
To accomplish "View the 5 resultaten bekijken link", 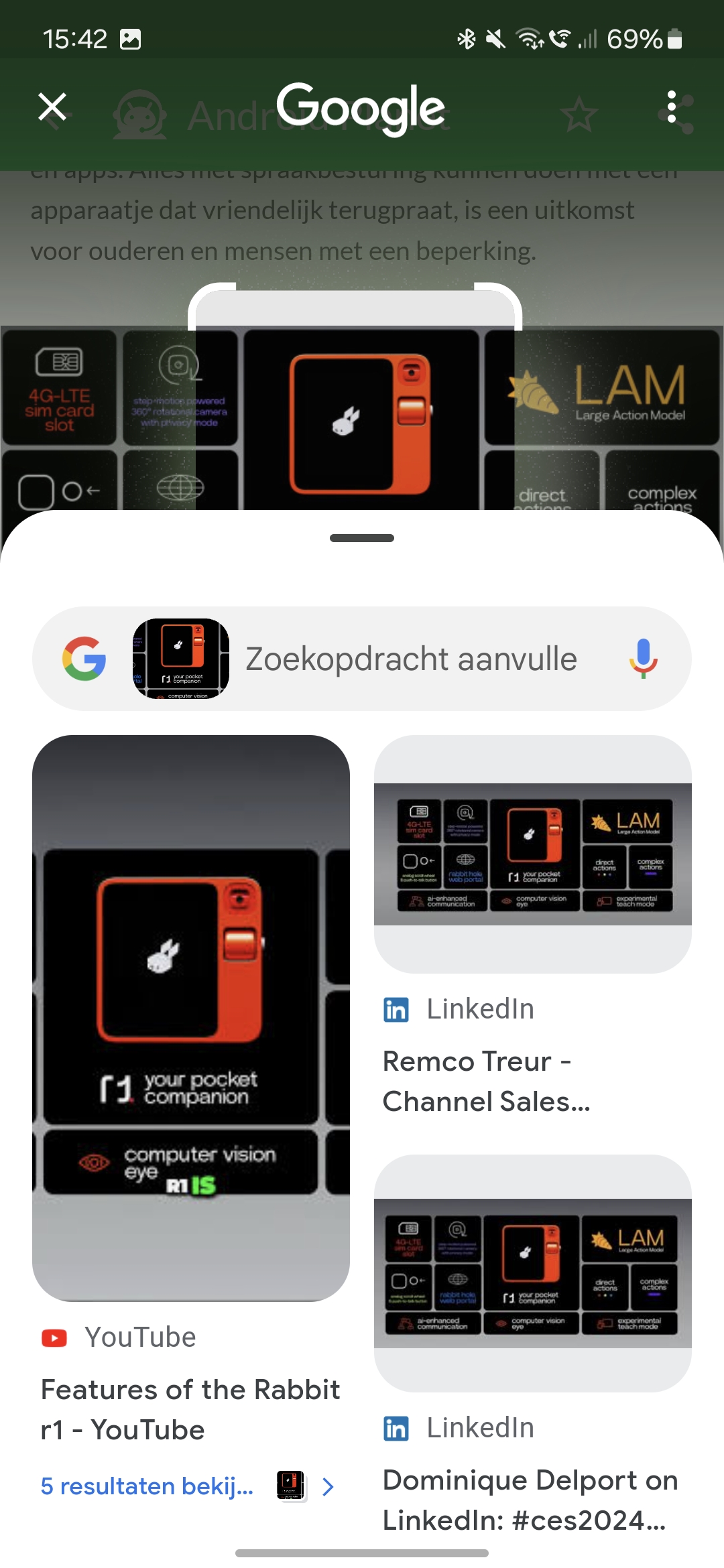I will point(147,1486).
